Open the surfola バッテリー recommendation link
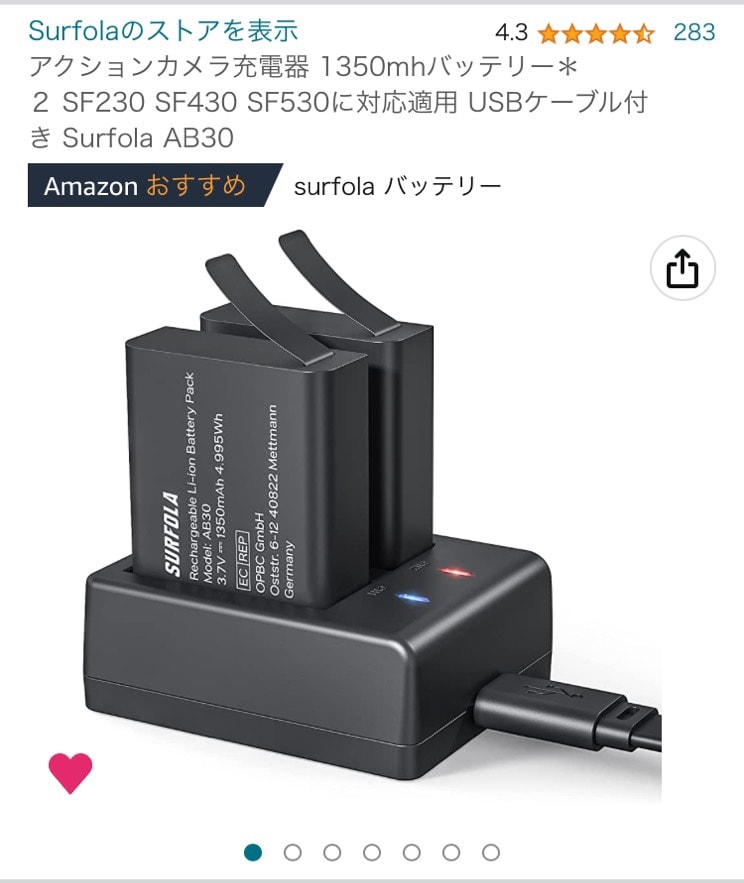 (397, 186)
